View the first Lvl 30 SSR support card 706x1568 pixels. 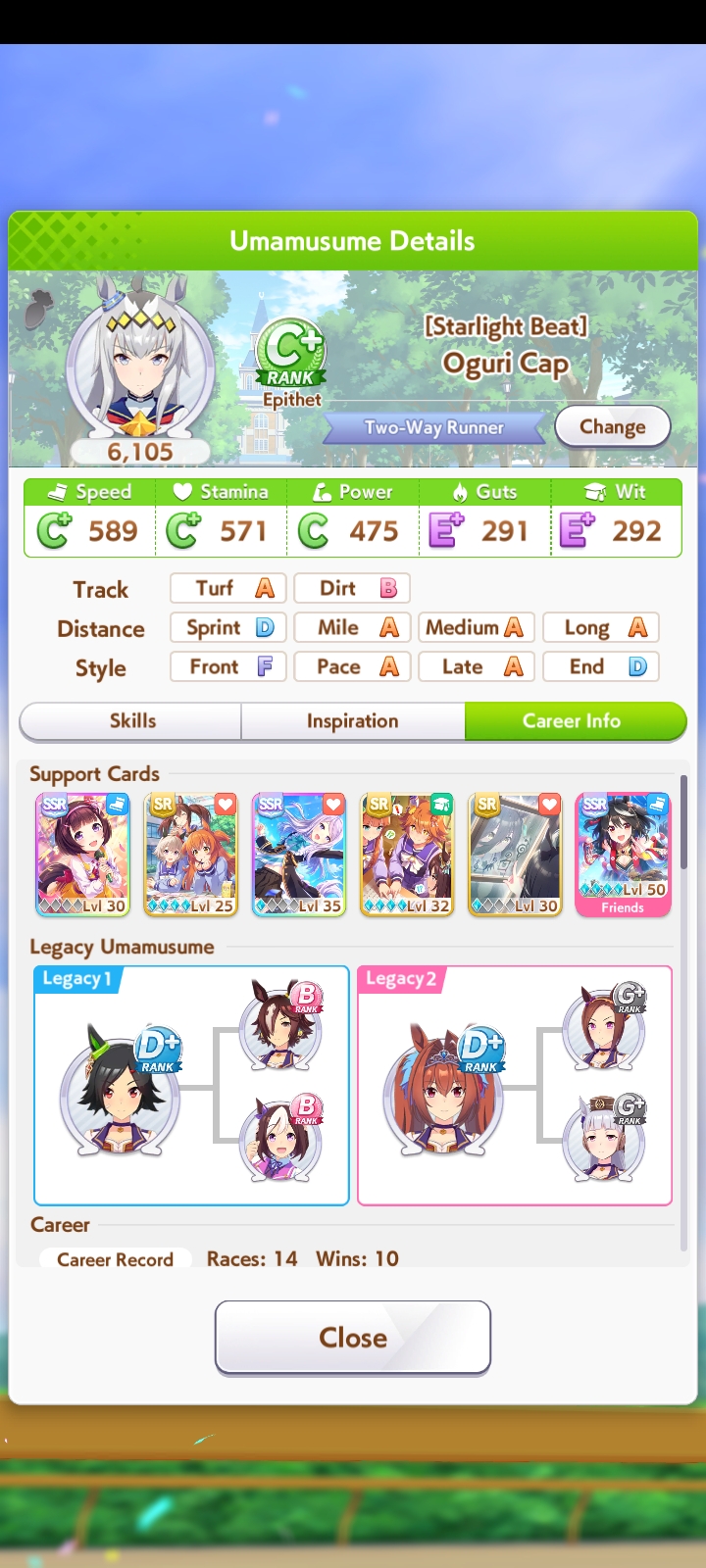coord(83,855)
